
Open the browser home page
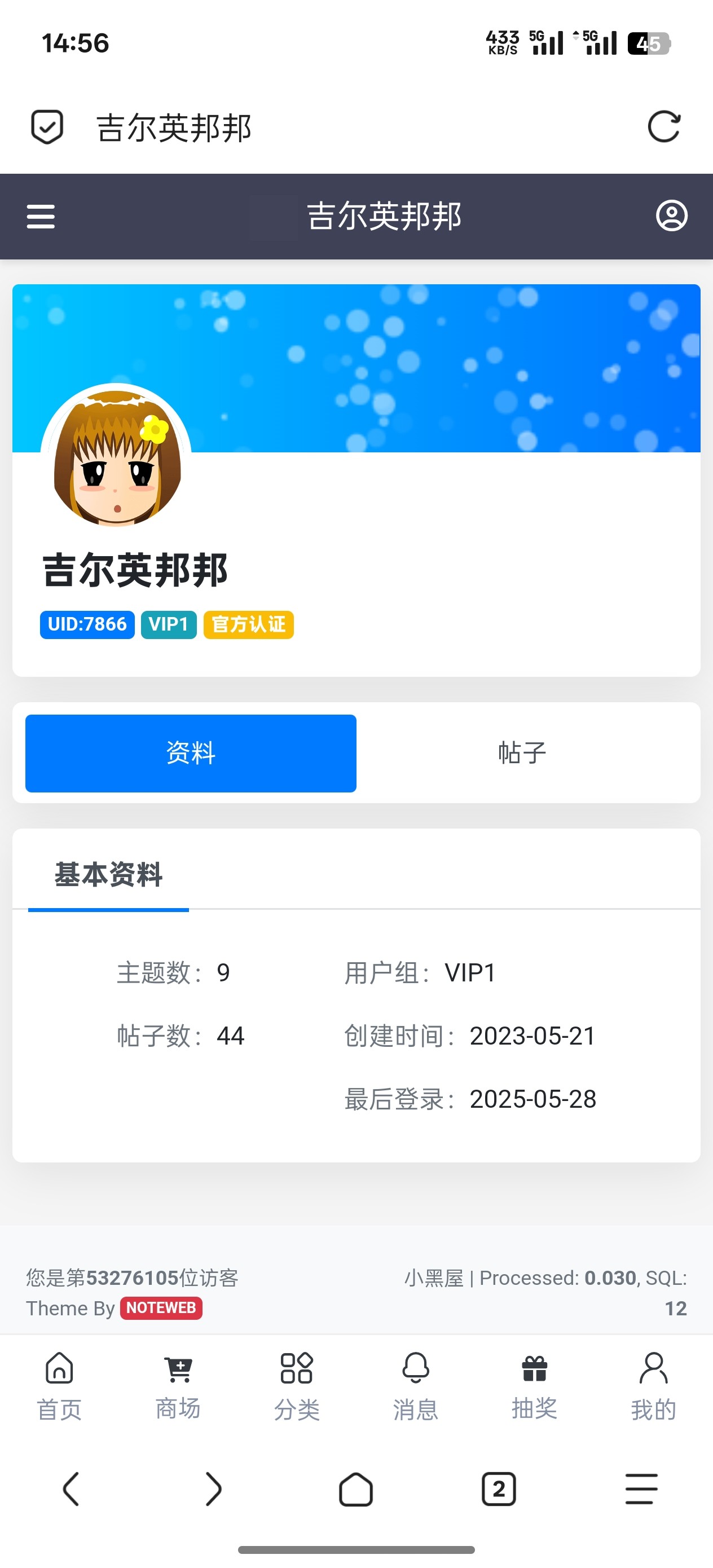pyautogui.click(x=355, y=1489)
